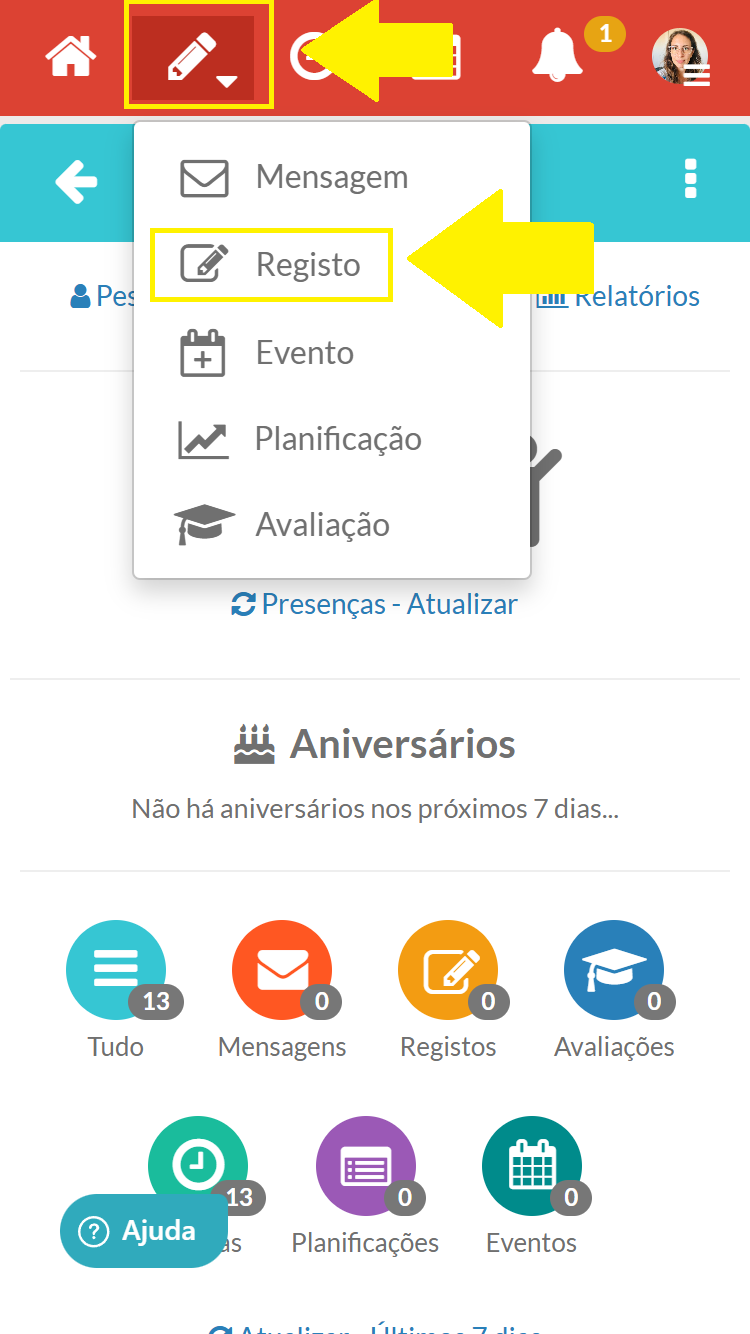The height and width of the screenshot is (1334, 750).
Task: Open the Ajuda help button
Action: point(144,1230)
